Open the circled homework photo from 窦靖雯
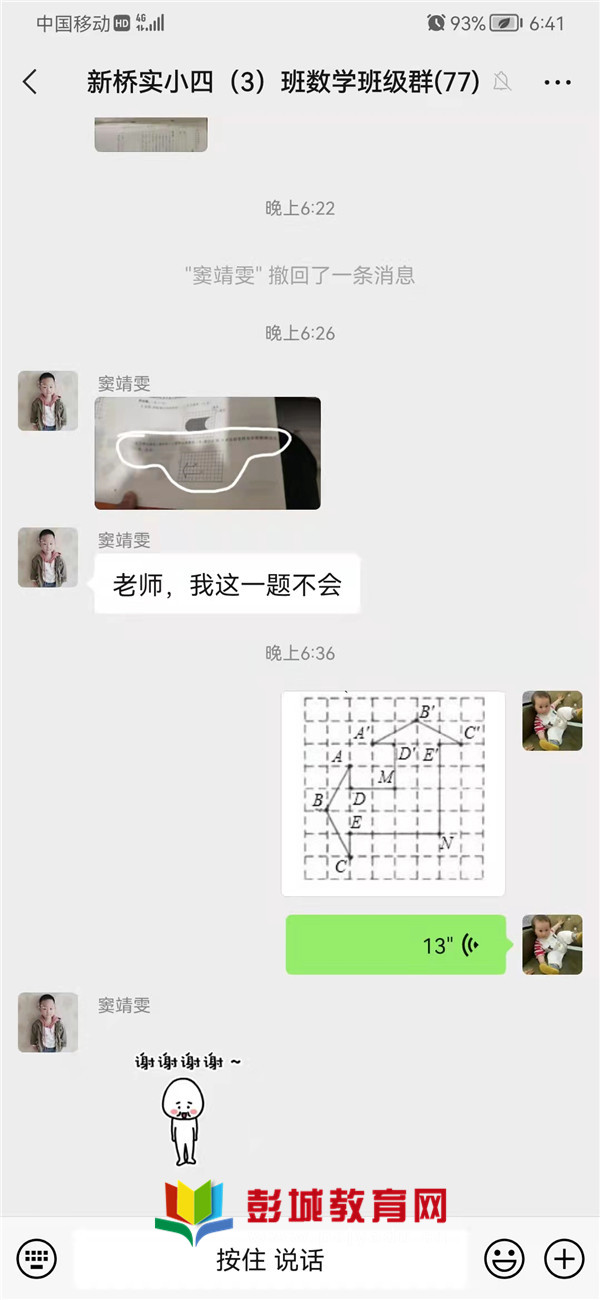Viewport: 600px width, 1300px height. (x=208, y=453)
